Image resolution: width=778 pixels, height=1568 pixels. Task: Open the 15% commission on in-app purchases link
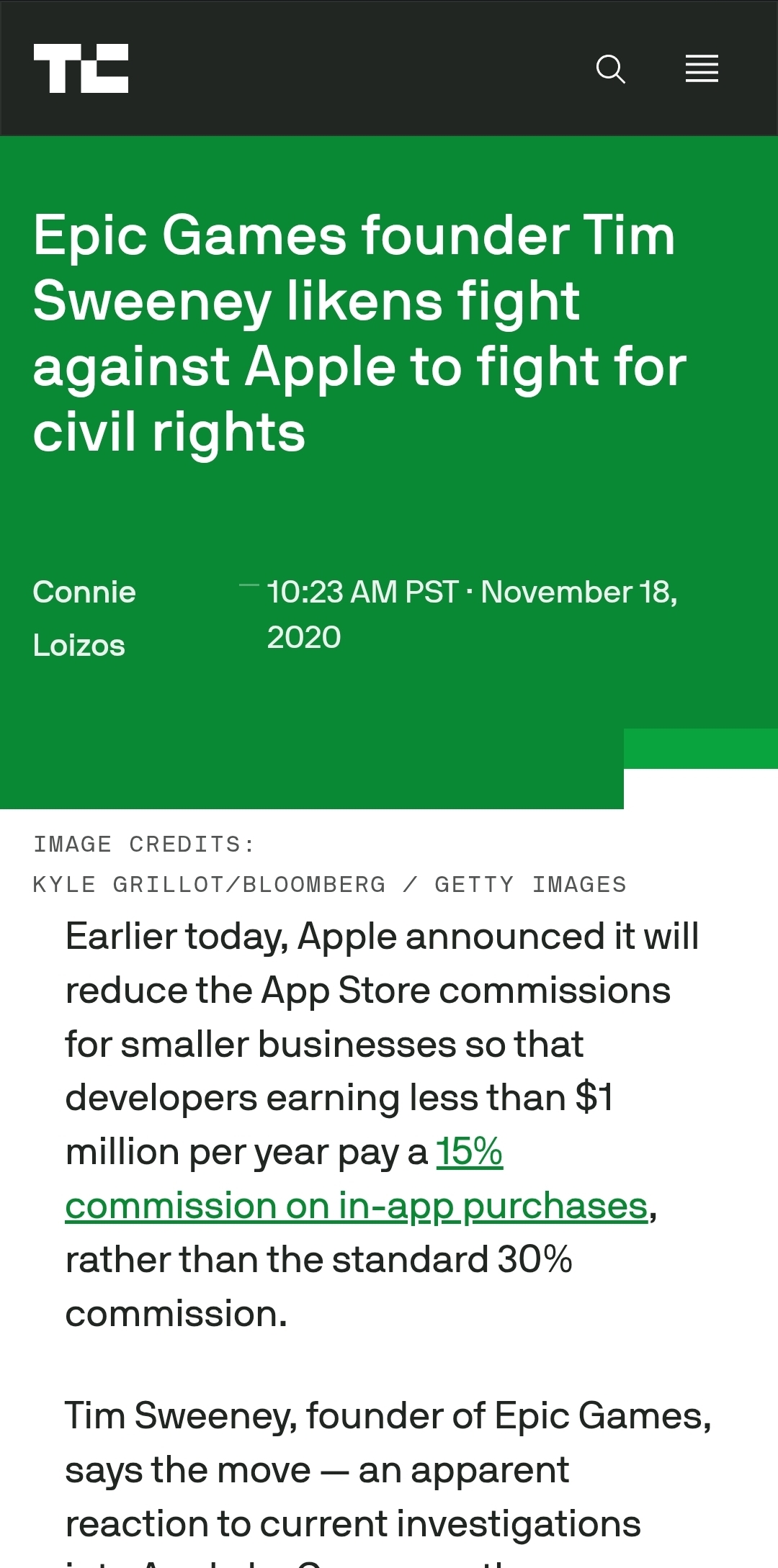point(357,1206)
